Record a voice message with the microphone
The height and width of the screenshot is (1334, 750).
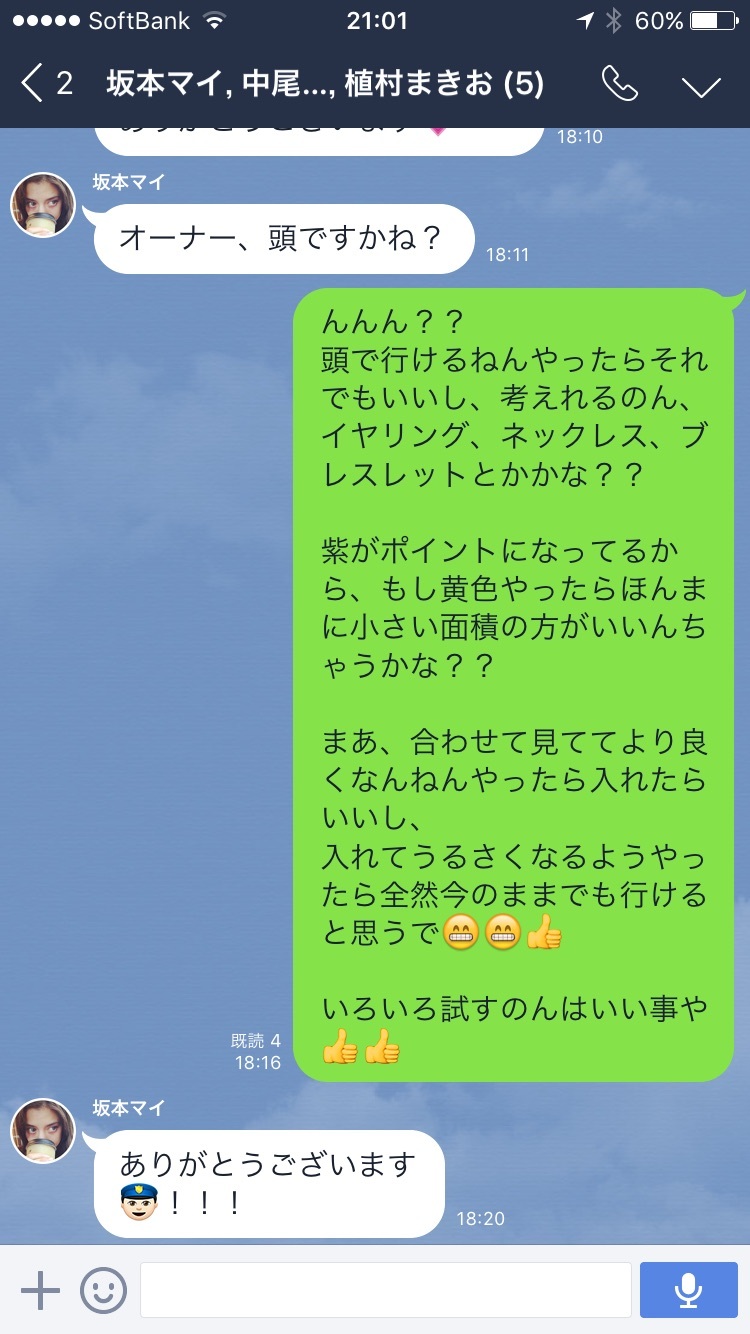coord(687,1290)
